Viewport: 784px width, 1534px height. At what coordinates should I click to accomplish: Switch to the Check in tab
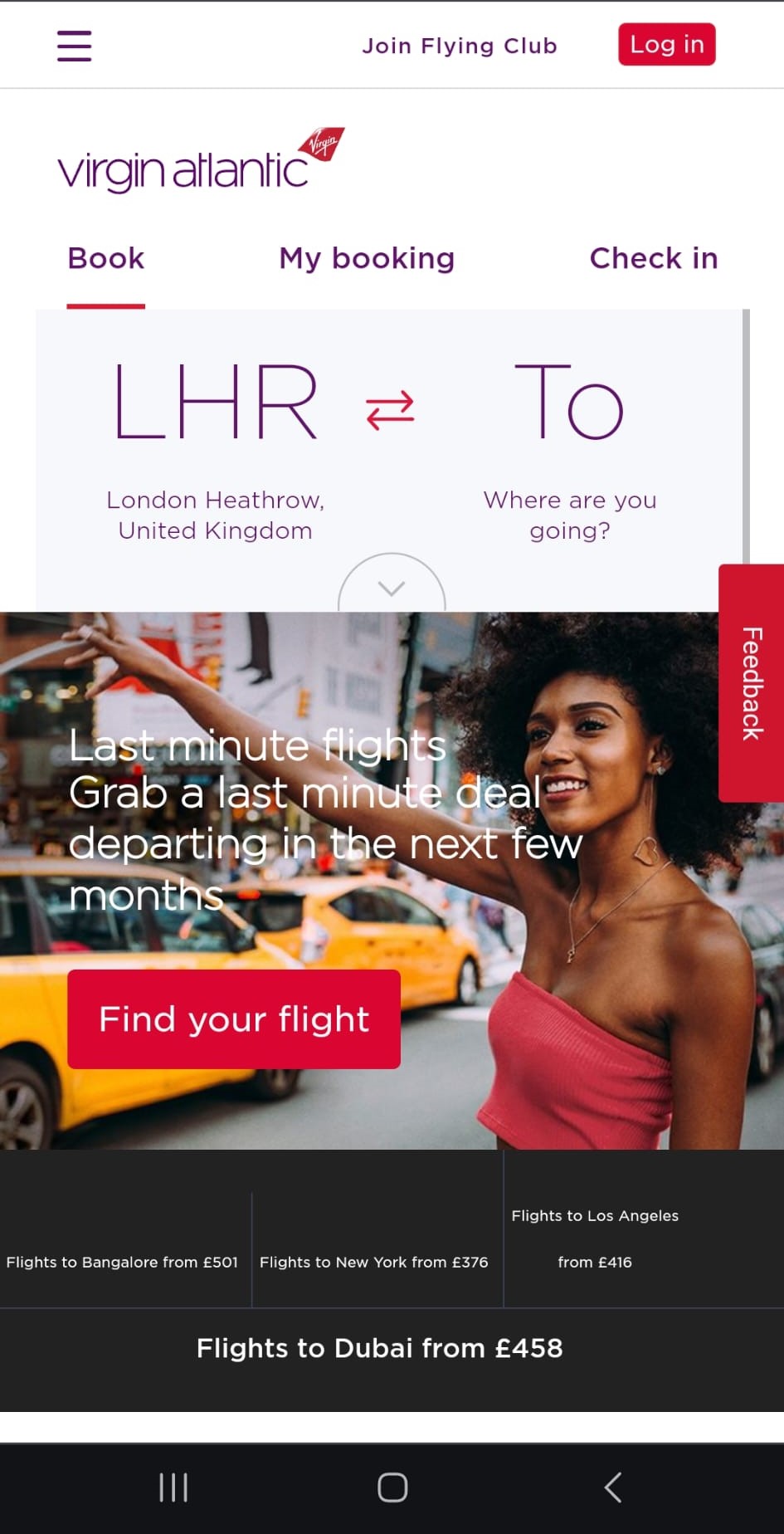653,258
